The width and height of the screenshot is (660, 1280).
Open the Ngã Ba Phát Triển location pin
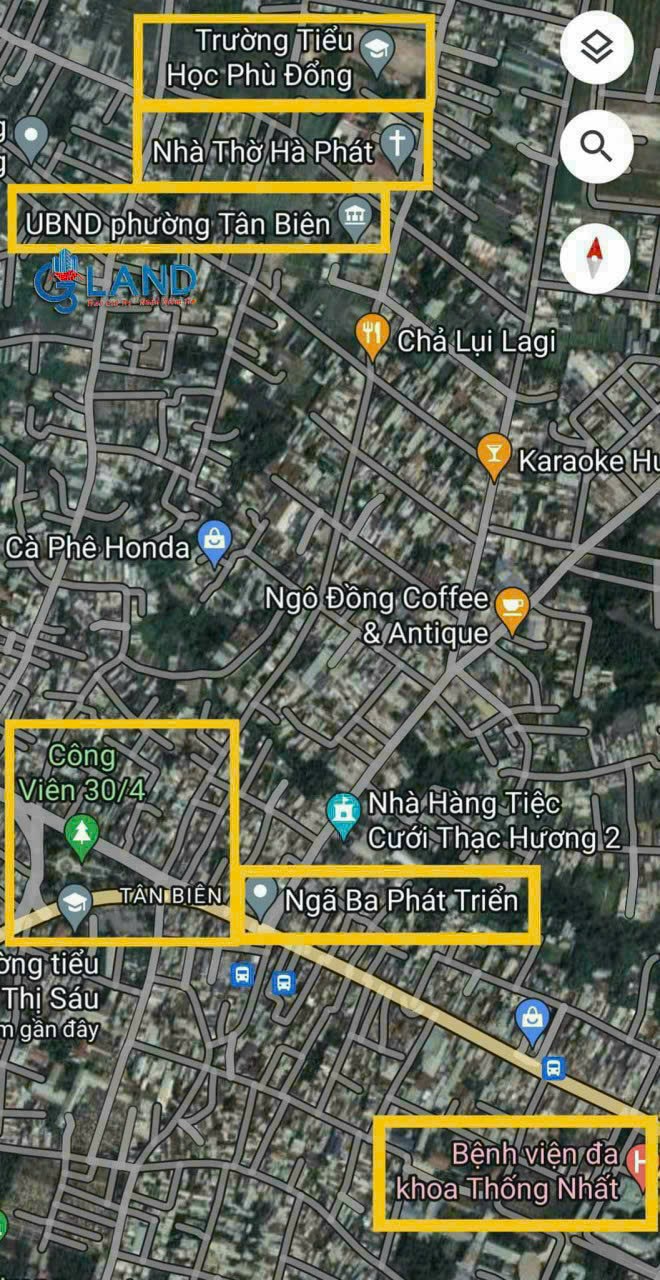point(262,896)
